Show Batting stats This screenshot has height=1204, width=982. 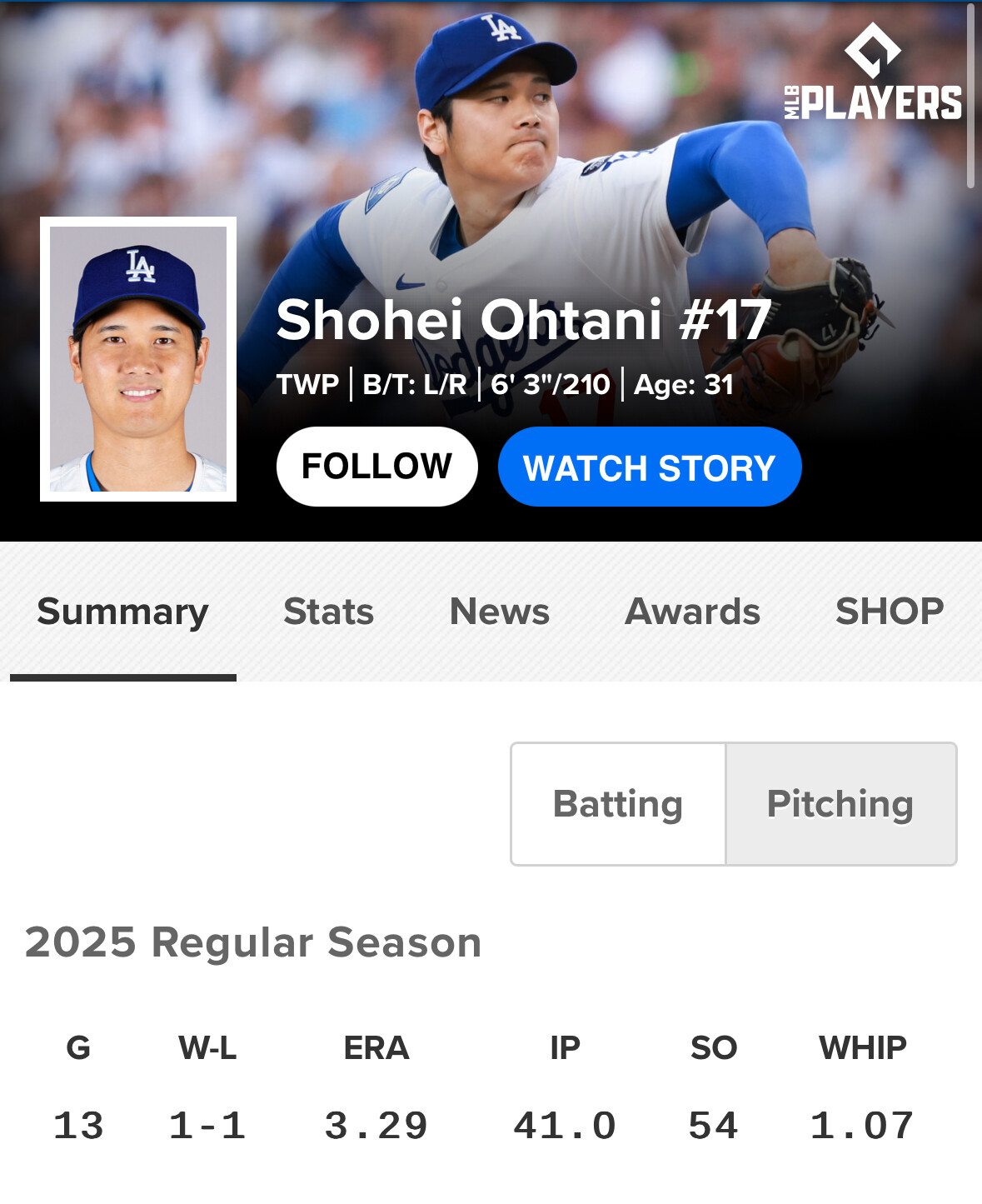click(x=618, y=804)
